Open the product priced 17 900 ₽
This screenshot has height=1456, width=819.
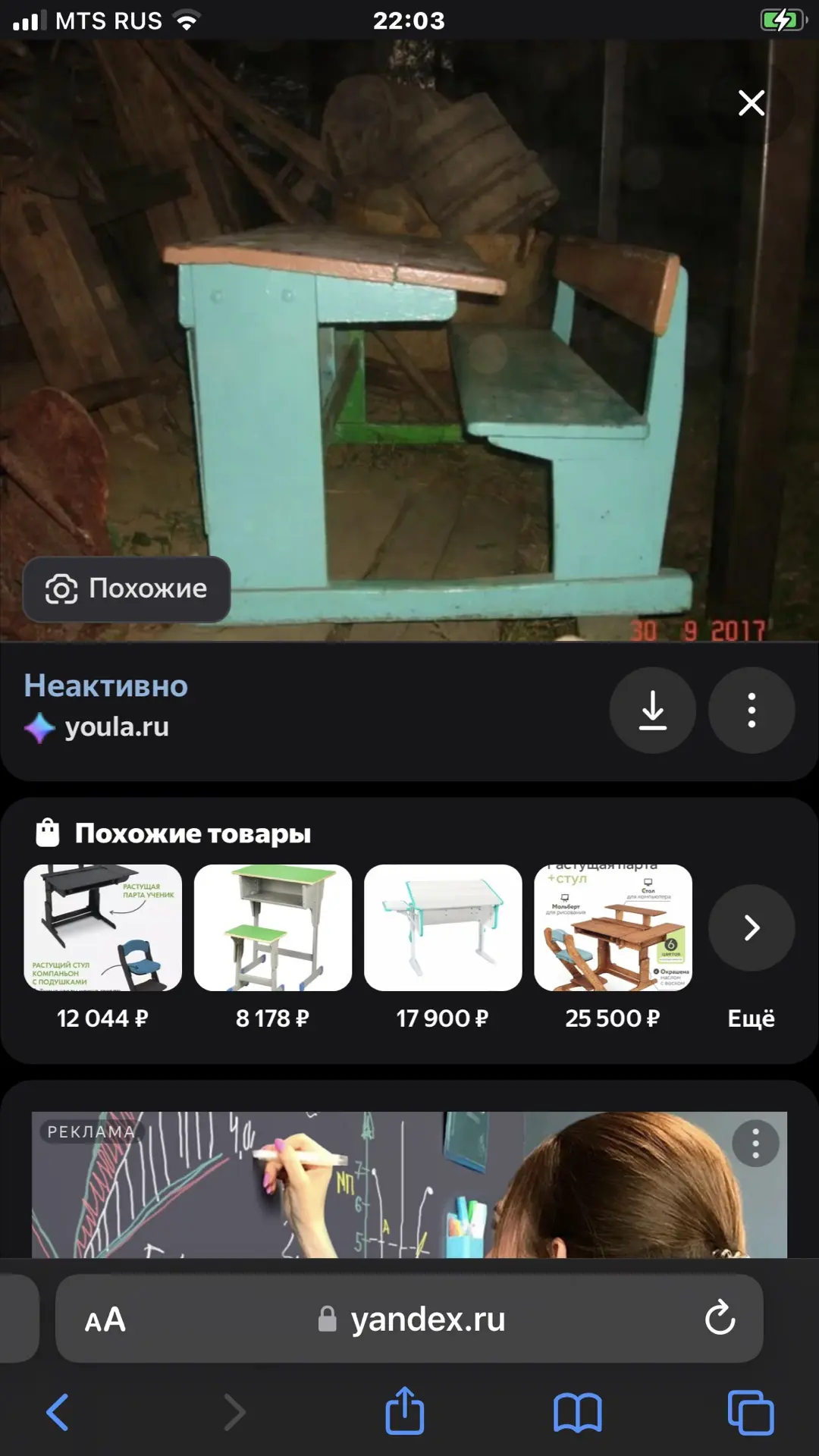pos(443,928)
